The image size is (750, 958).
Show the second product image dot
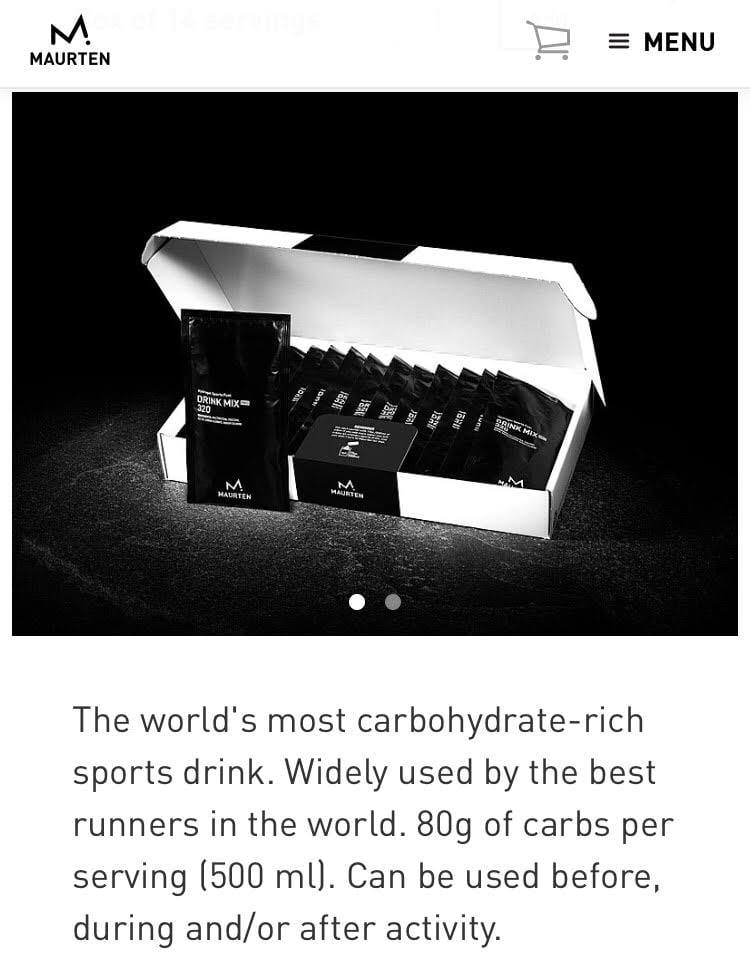pyautogui.click(x=393, y=602)
